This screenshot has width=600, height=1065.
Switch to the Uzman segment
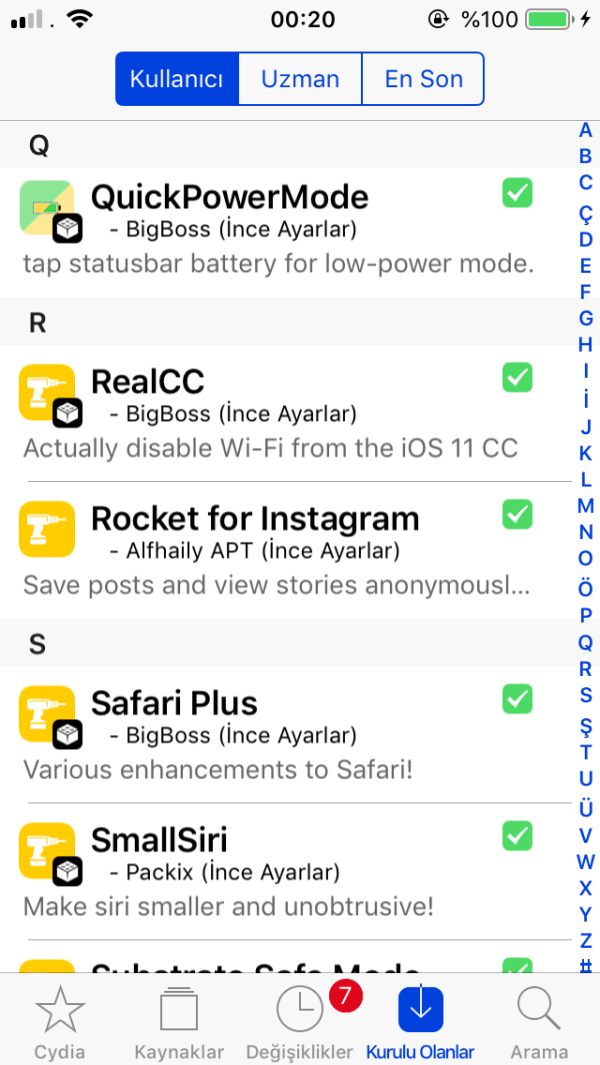pyautogui.click(x=300, y=79)
